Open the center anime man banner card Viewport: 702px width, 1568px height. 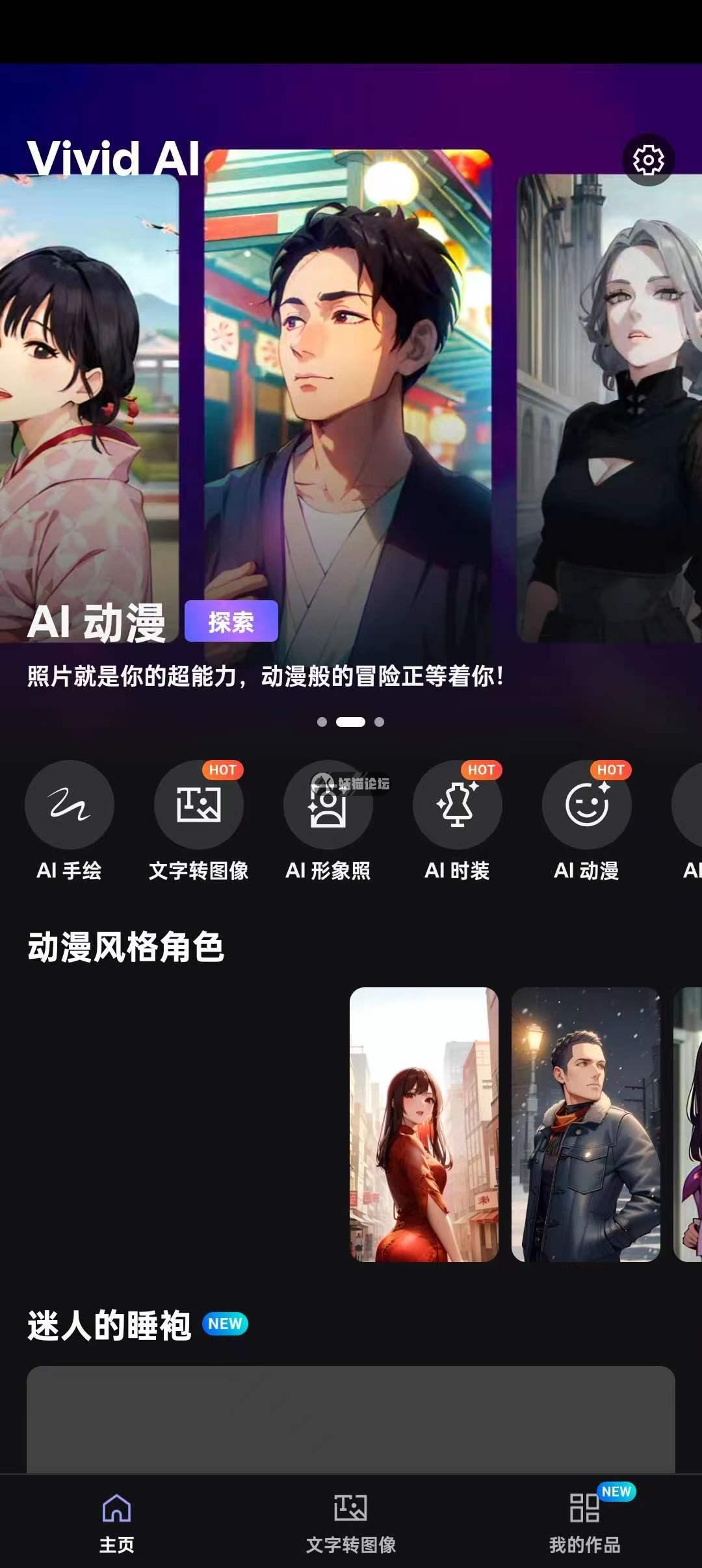348,390
